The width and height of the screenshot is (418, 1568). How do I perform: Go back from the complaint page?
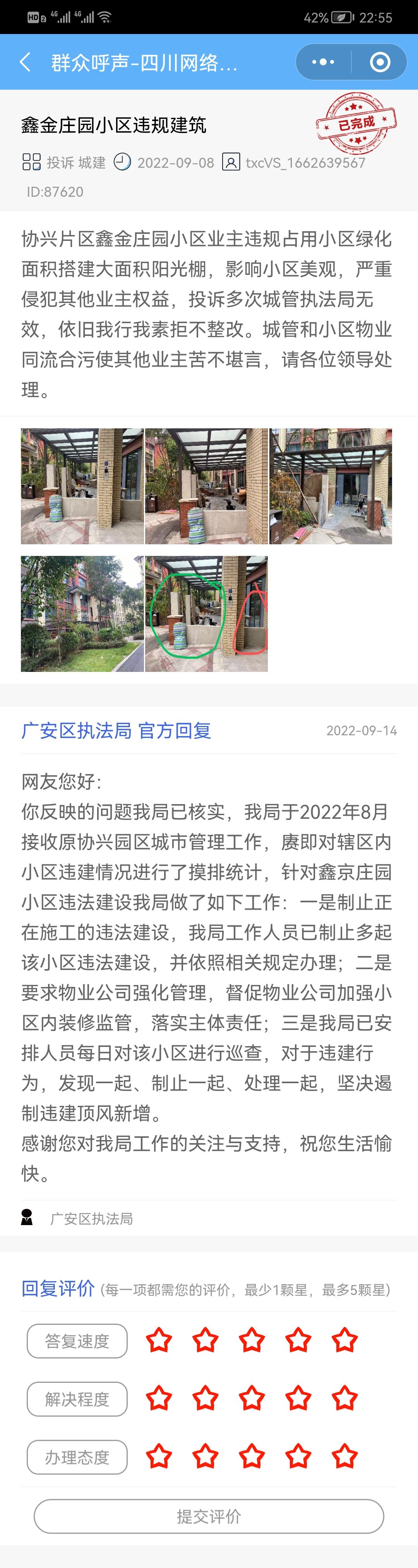tap(26, 62)
